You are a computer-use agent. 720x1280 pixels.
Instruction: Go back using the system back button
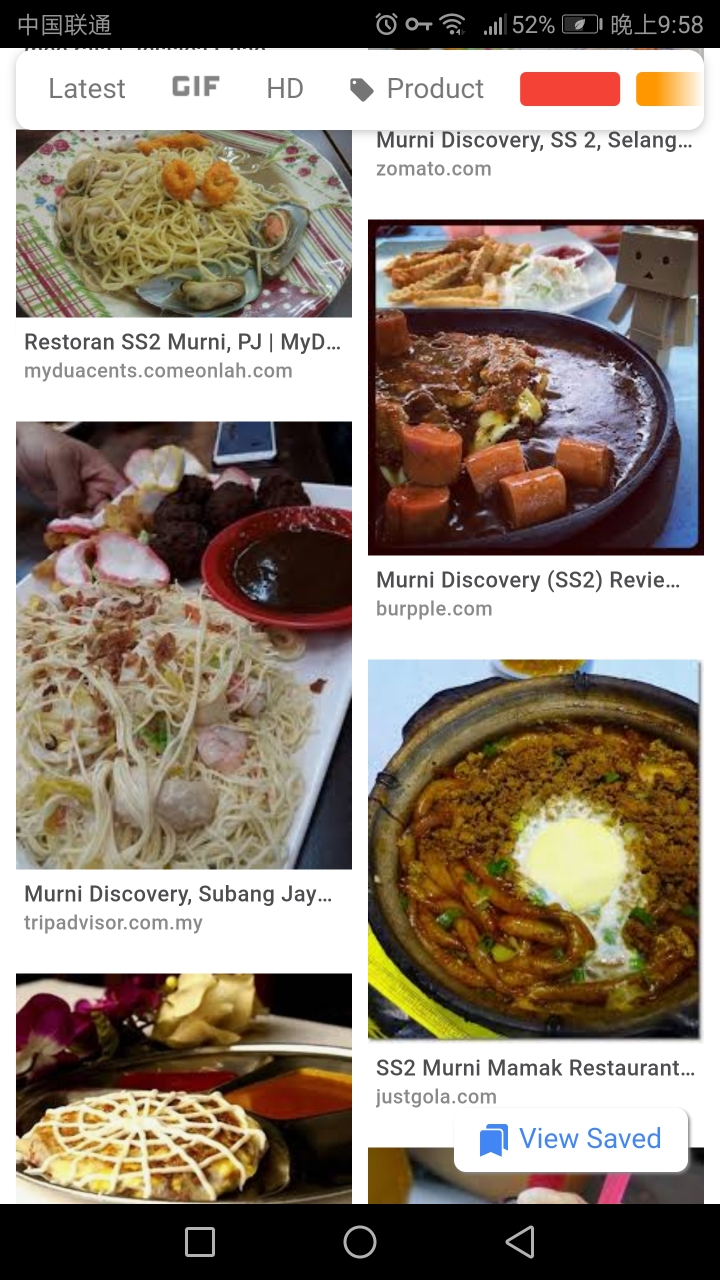coord(520,1242)
